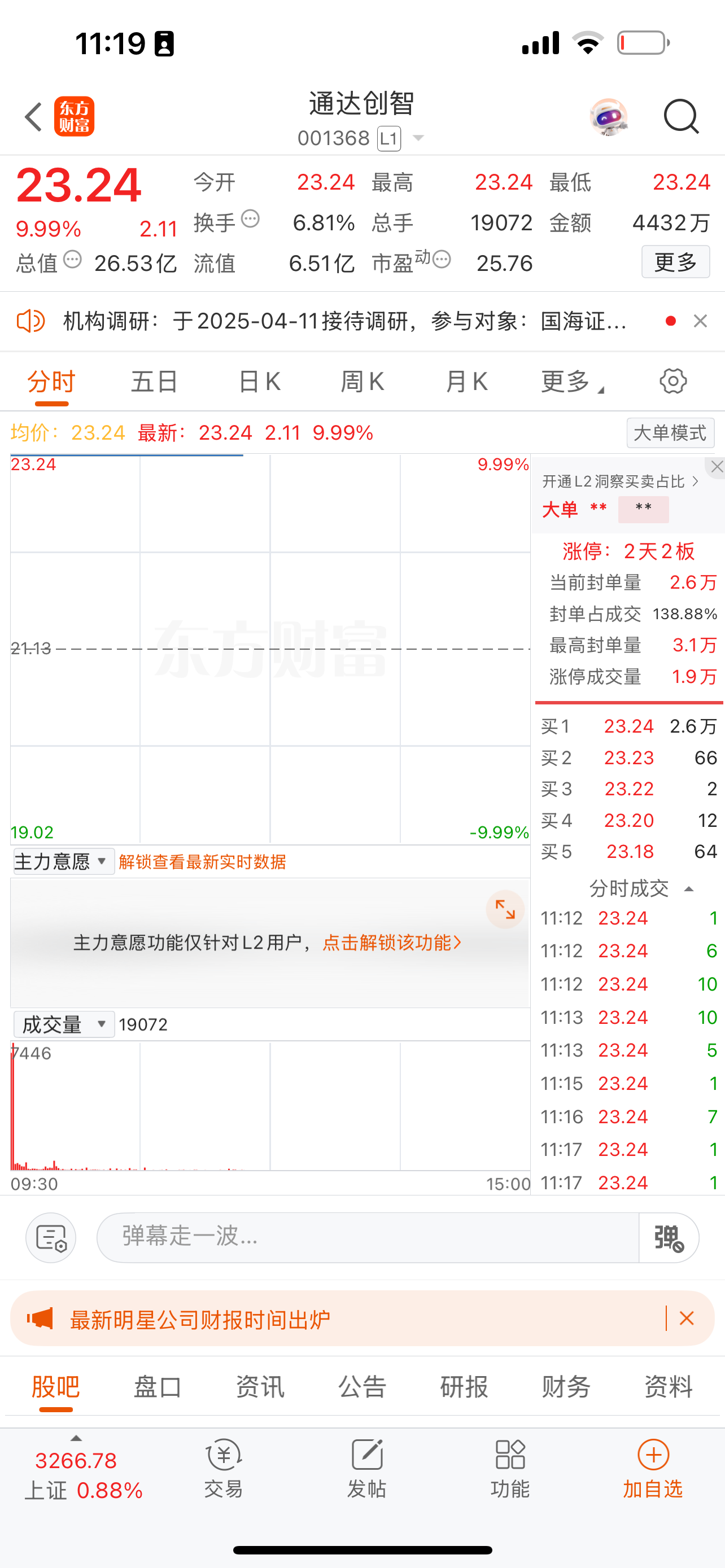Dismiss the 机构调研 news ticker
Screen dimensions: 725x1568
tap(700, 321)
